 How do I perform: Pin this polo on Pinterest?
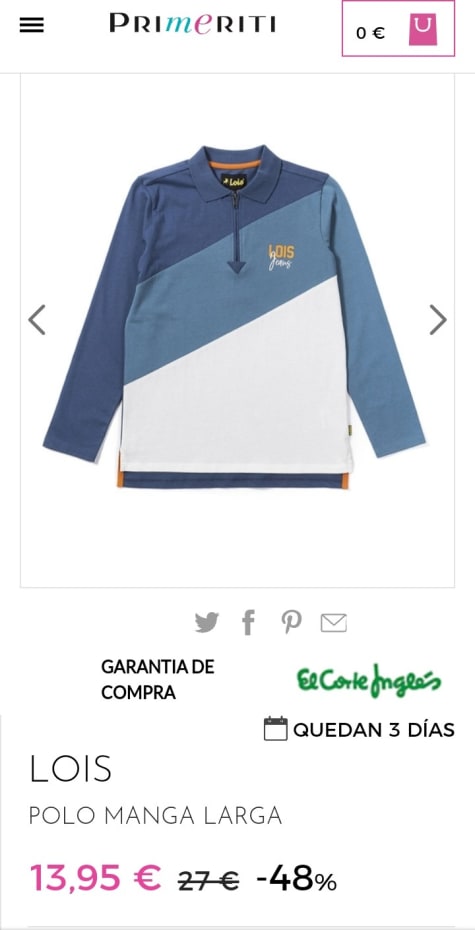point(291,622)
